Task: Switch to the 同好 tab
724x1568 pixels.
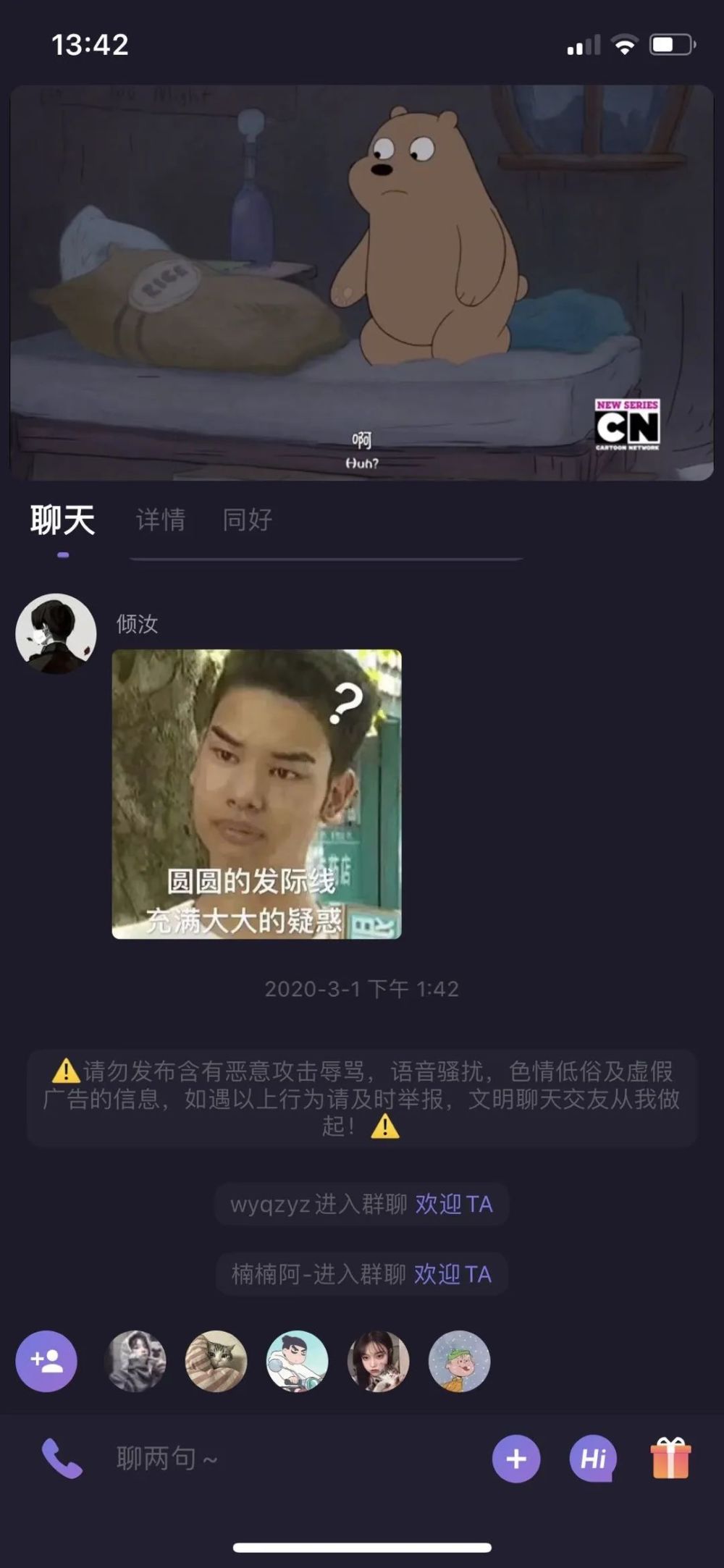Action: [x=247, y=520]
